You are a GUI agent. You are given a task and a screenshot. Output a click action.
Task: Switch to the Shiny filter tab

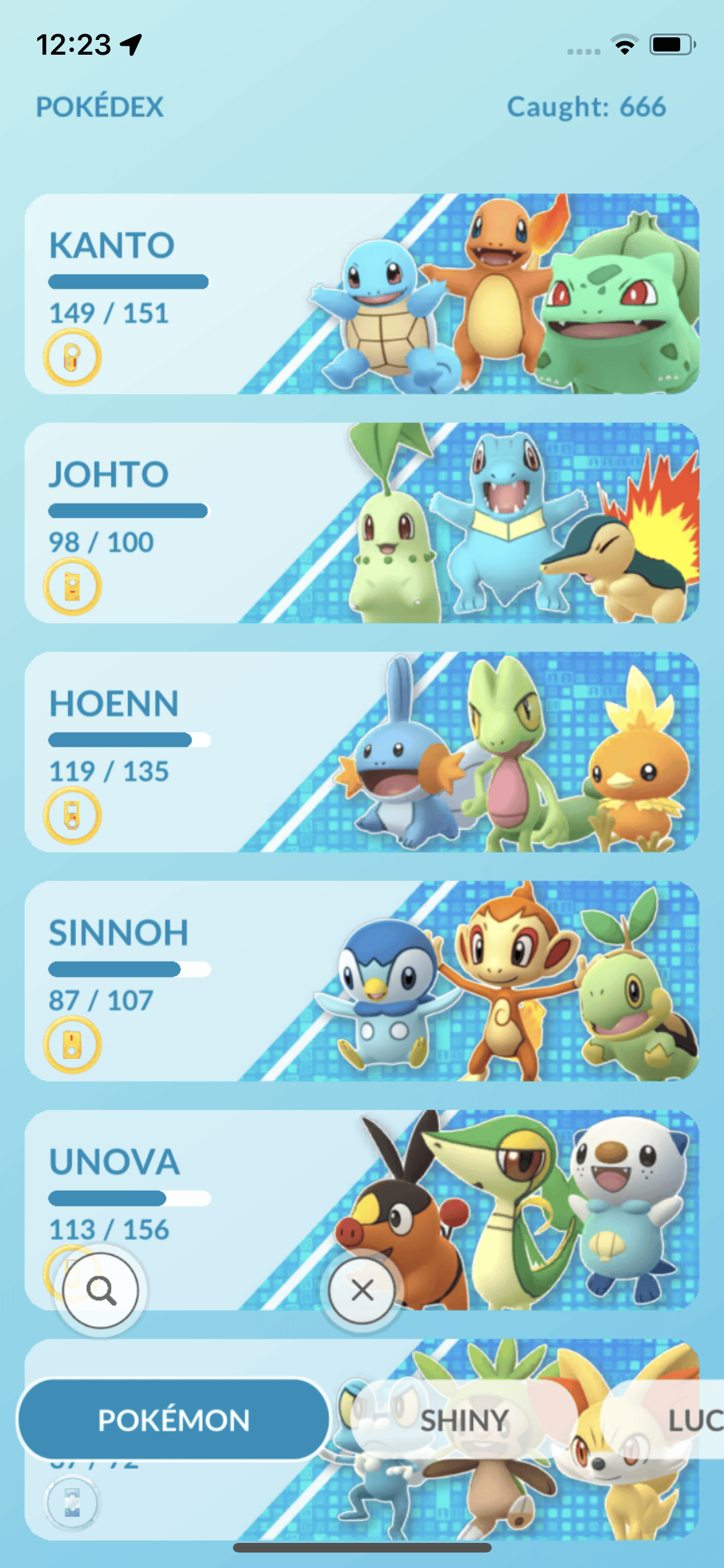464,1420
